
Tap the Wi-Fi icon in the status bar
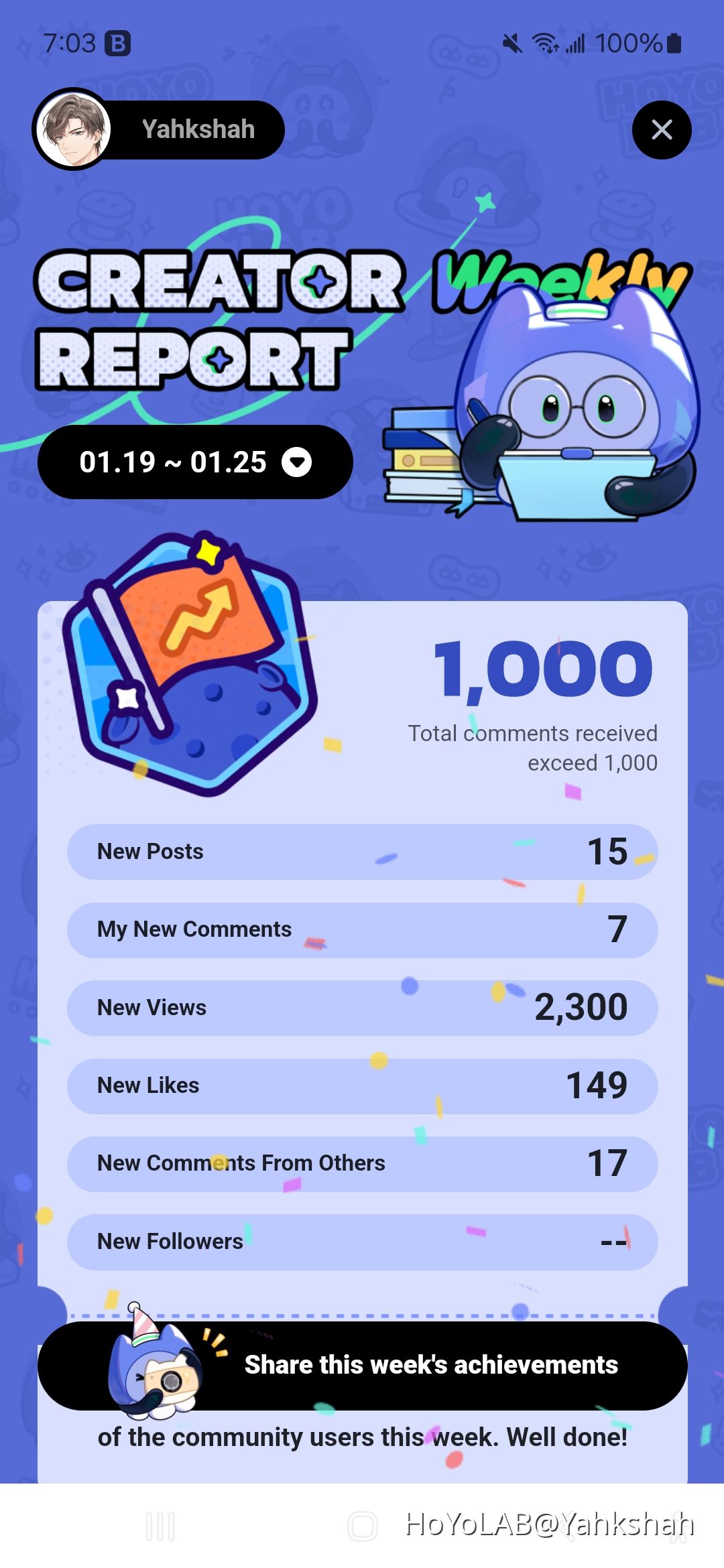coord(546,42)
